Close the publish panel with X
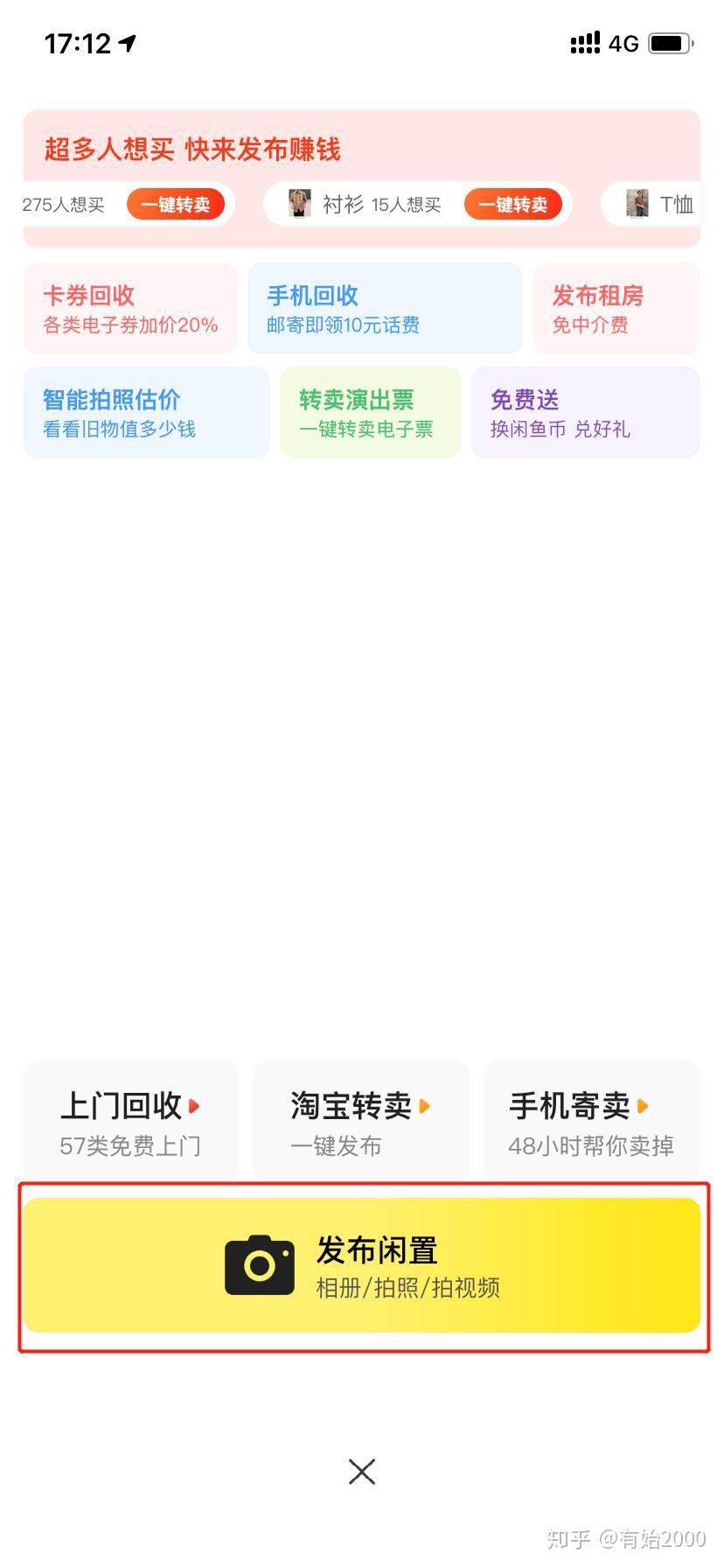 [362, 1472]
